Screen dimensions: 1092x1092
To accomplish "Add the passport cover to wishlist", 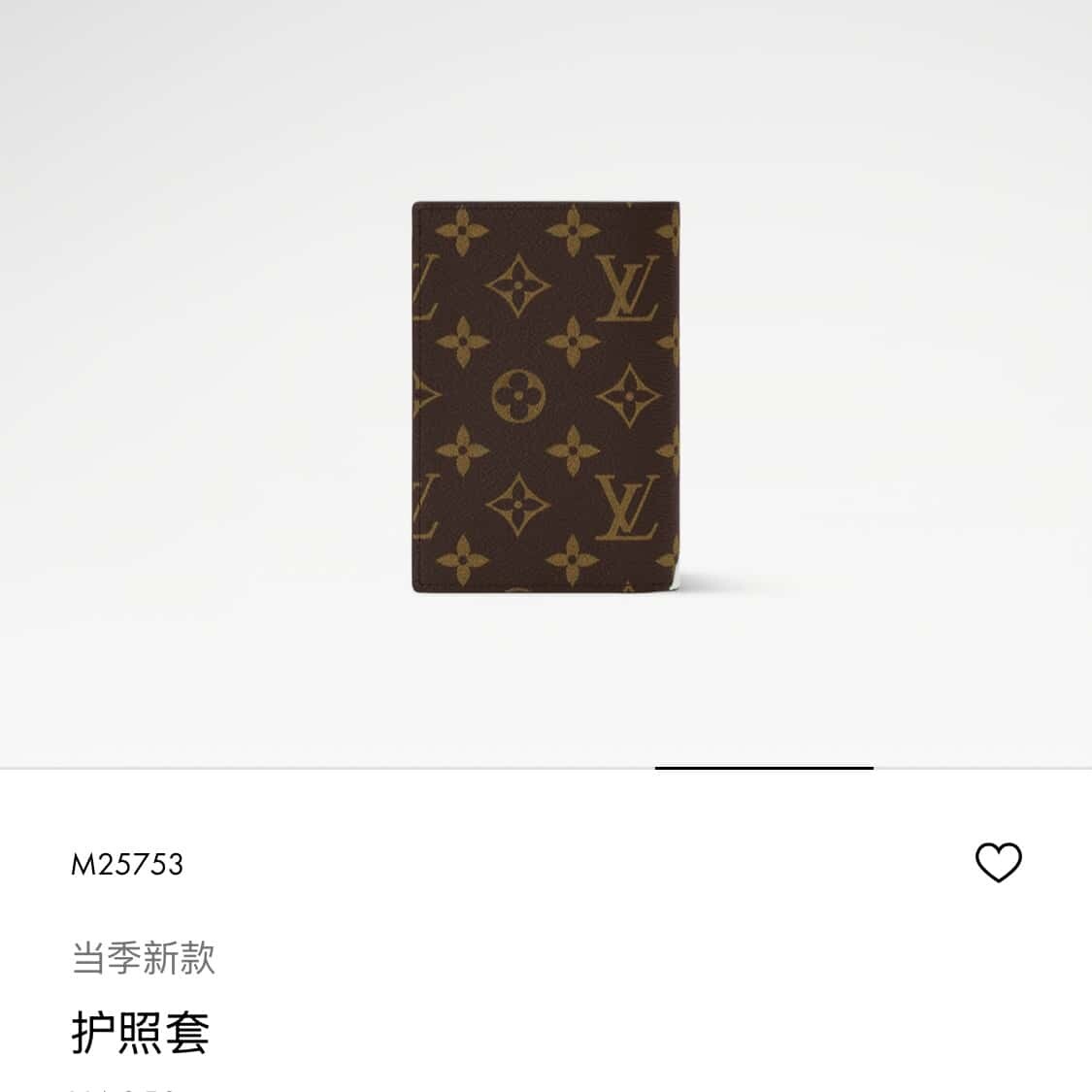I will [998, 862].
